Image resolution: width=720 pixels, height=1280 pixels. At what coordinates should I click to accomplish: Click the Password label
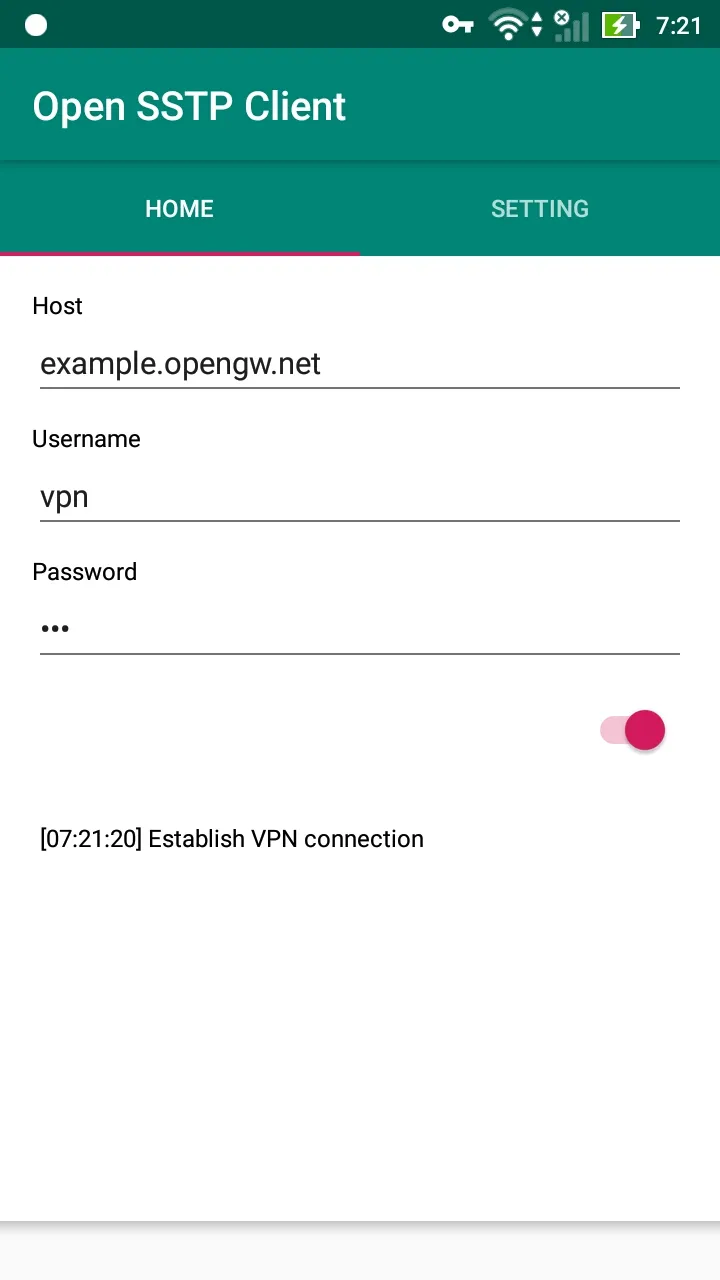click(85, 571)
